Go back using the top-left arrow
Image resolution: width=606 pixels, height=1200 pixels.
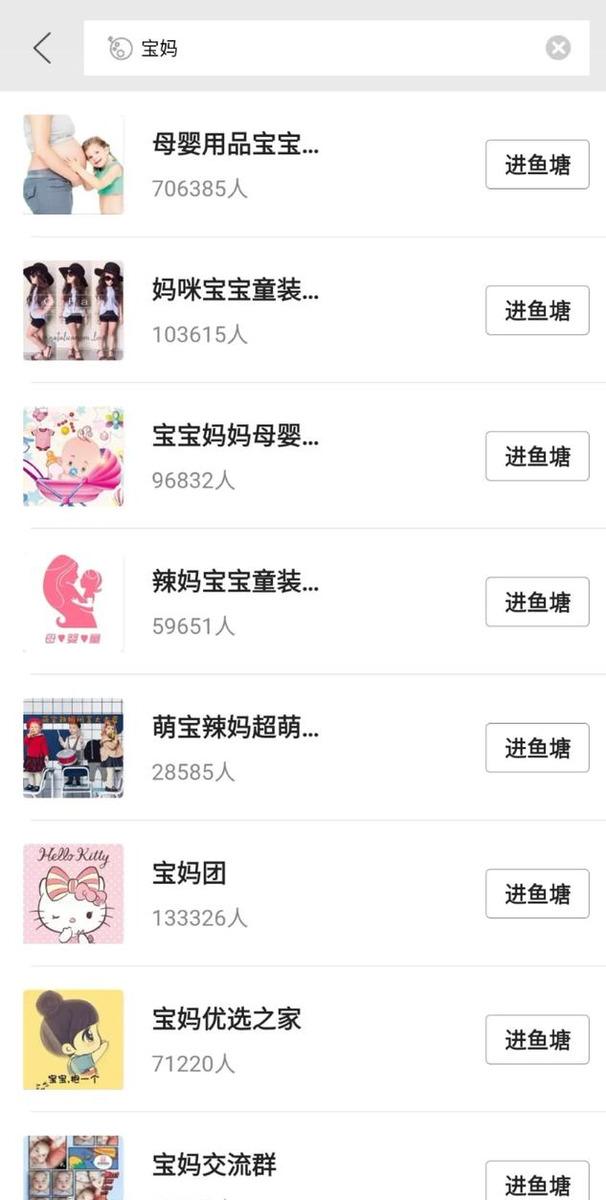point(42,47)
